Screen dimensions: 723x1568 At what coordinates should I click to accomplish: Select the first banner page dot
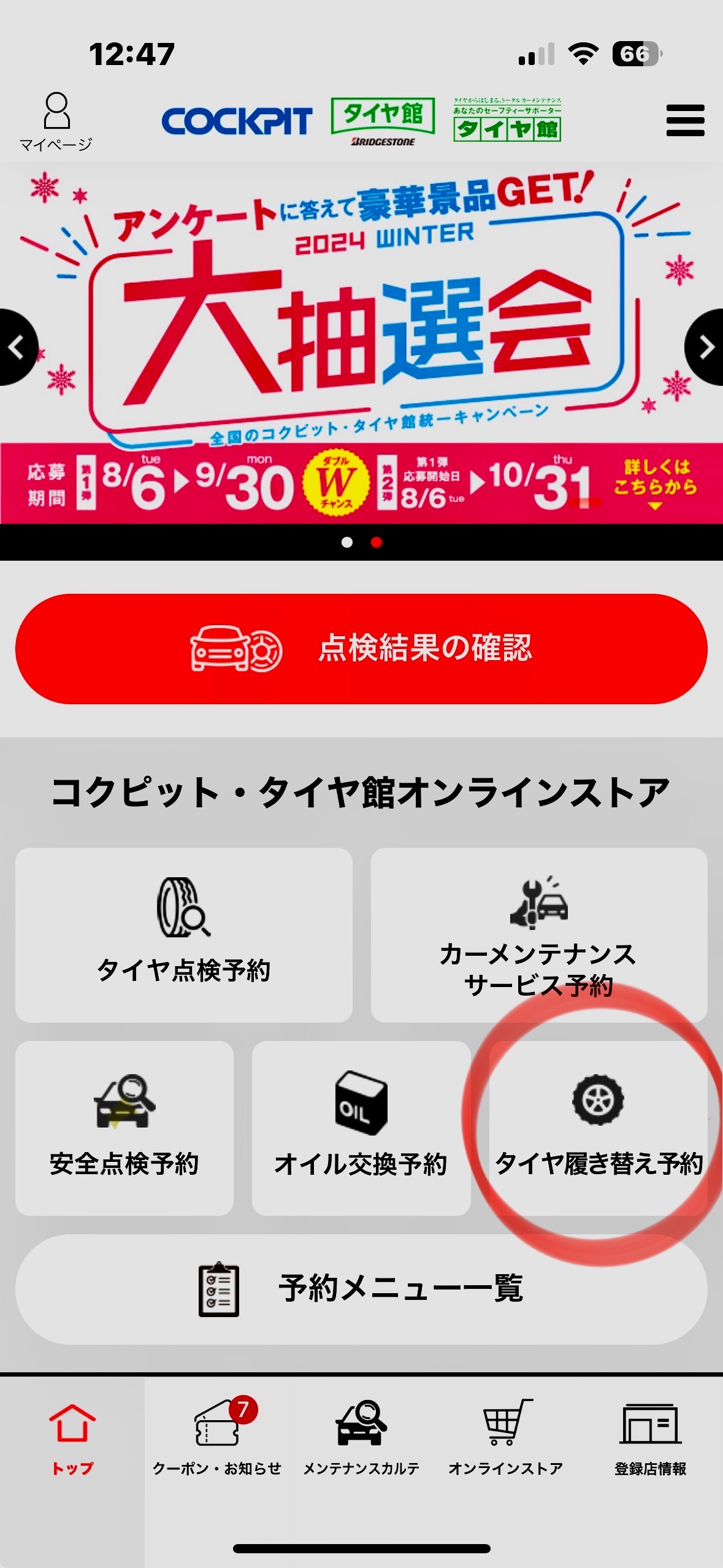tap(347, 542)
